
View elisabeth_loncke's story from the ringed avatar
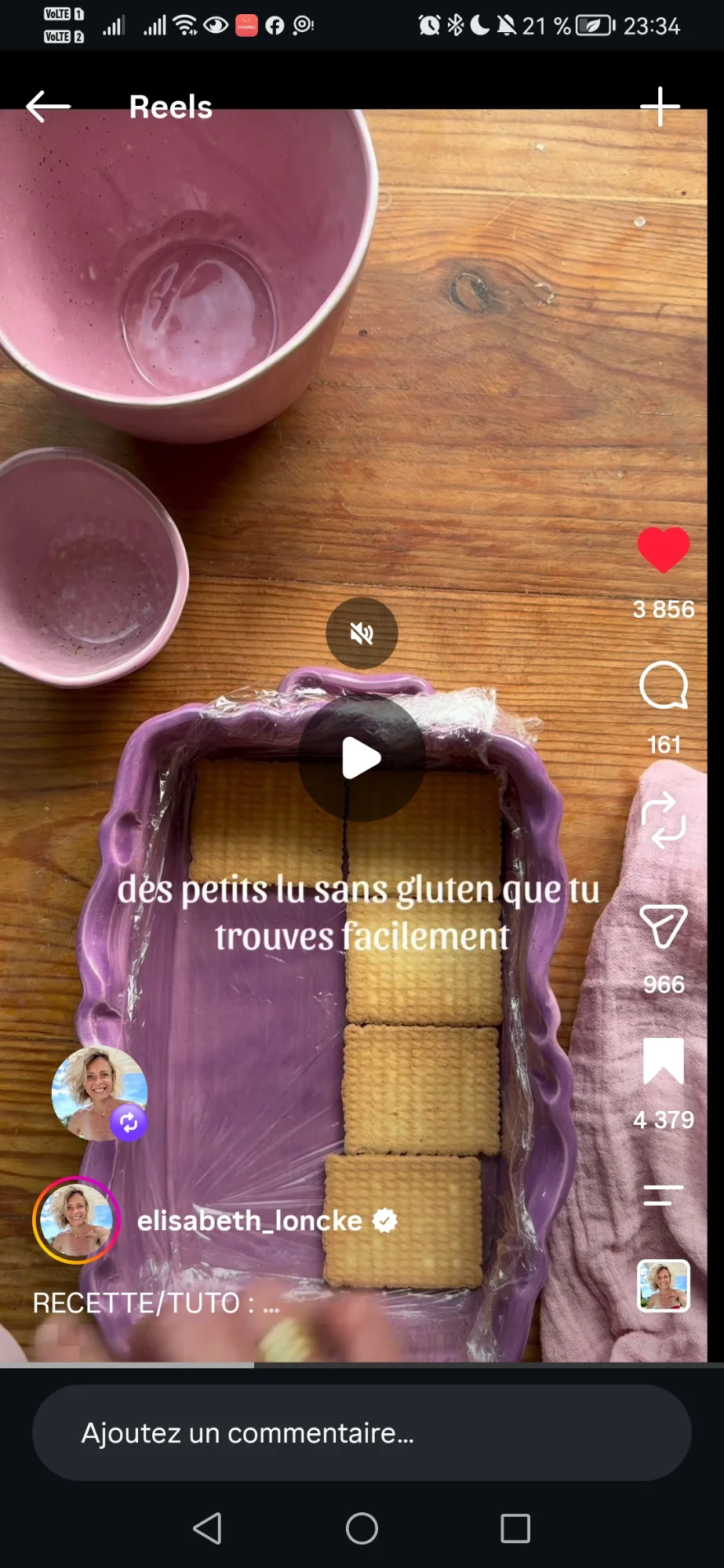click(x=76, y=1221)
